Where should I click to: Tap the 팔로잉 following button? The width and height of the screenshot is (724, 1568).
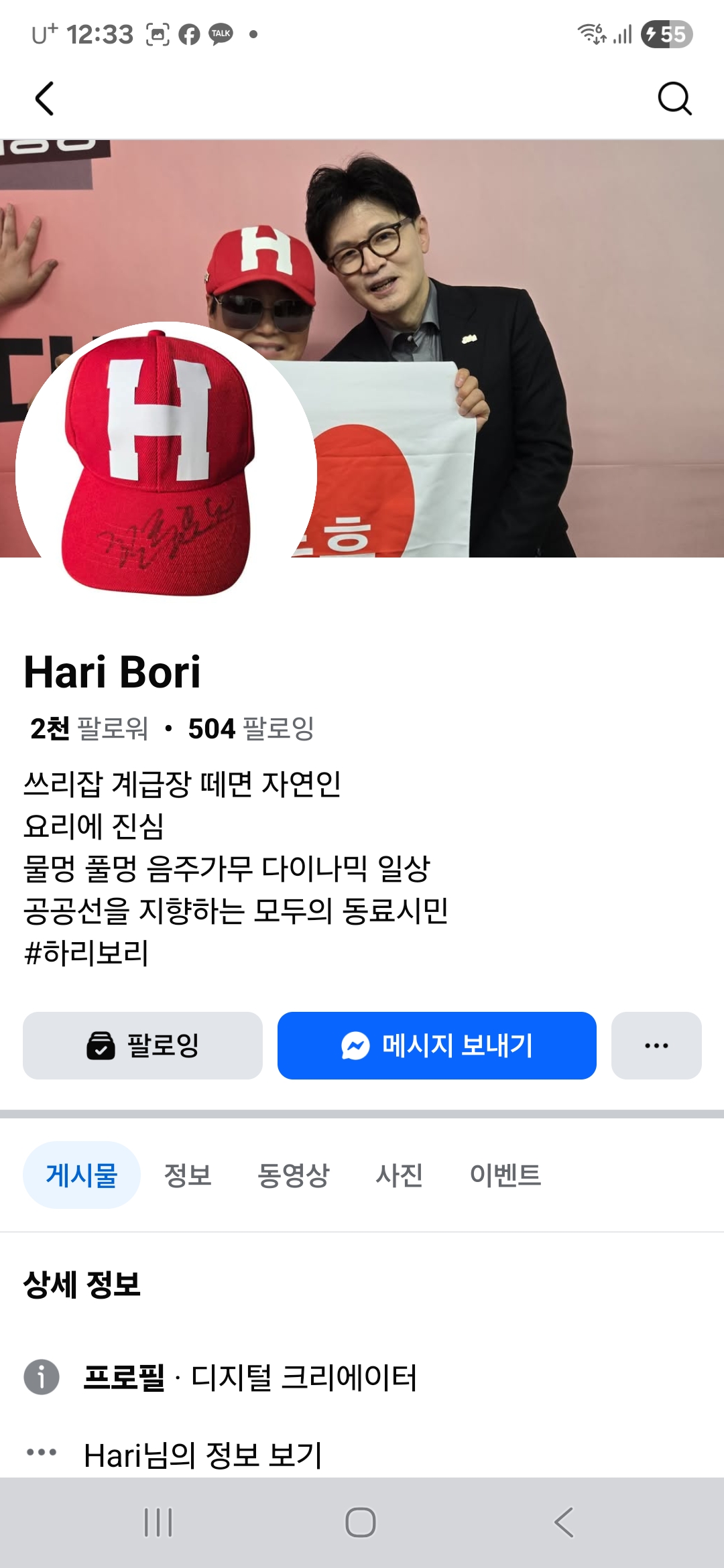coord(143,1045)
